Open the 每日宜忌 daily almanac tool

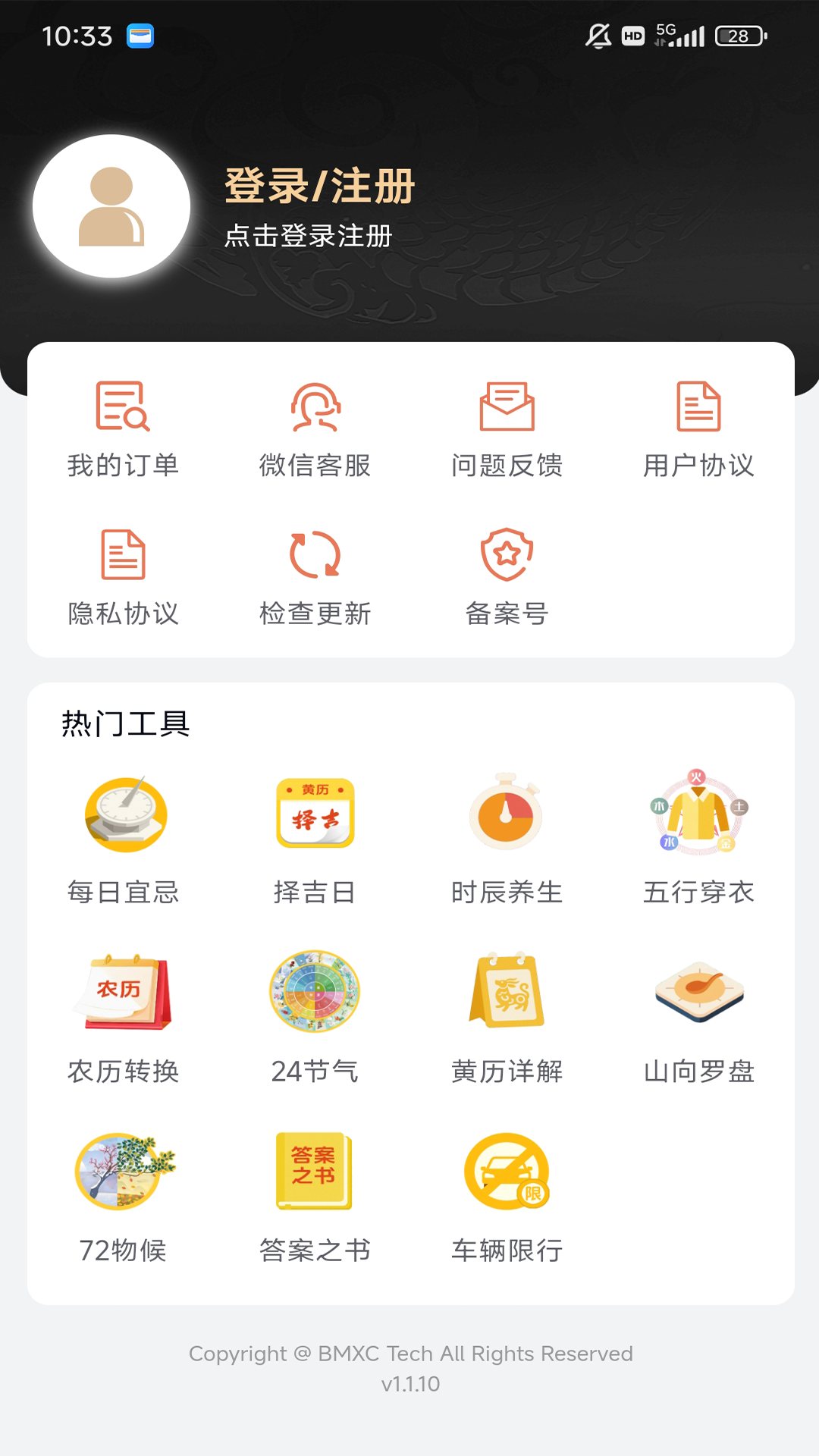point(125,842)
